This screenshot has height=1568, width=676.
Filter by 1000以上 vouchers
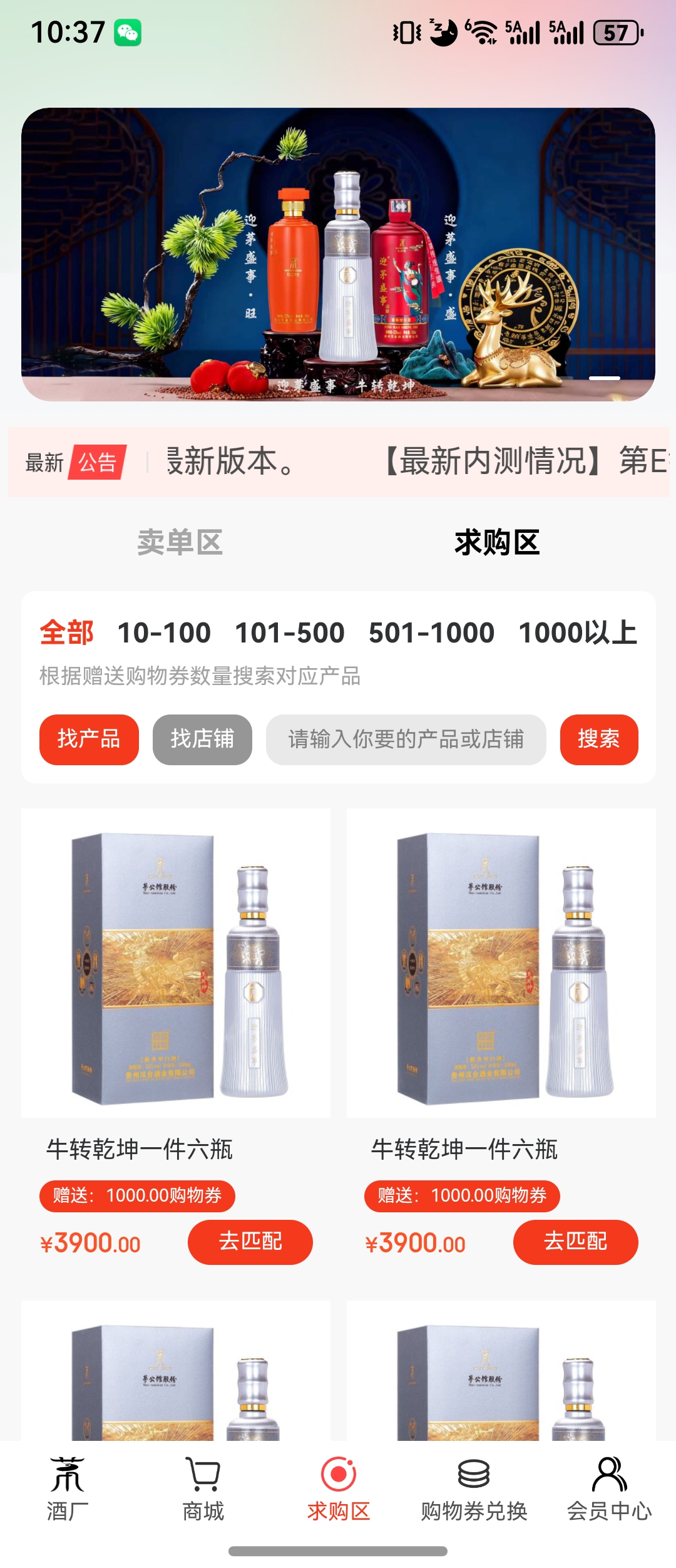(x=577, y=632)
